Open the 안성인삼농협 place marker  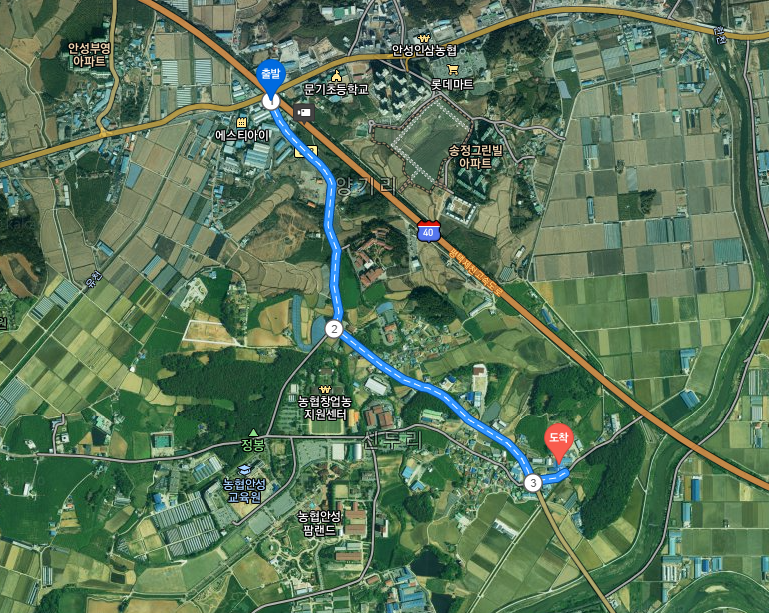(425, 50)
